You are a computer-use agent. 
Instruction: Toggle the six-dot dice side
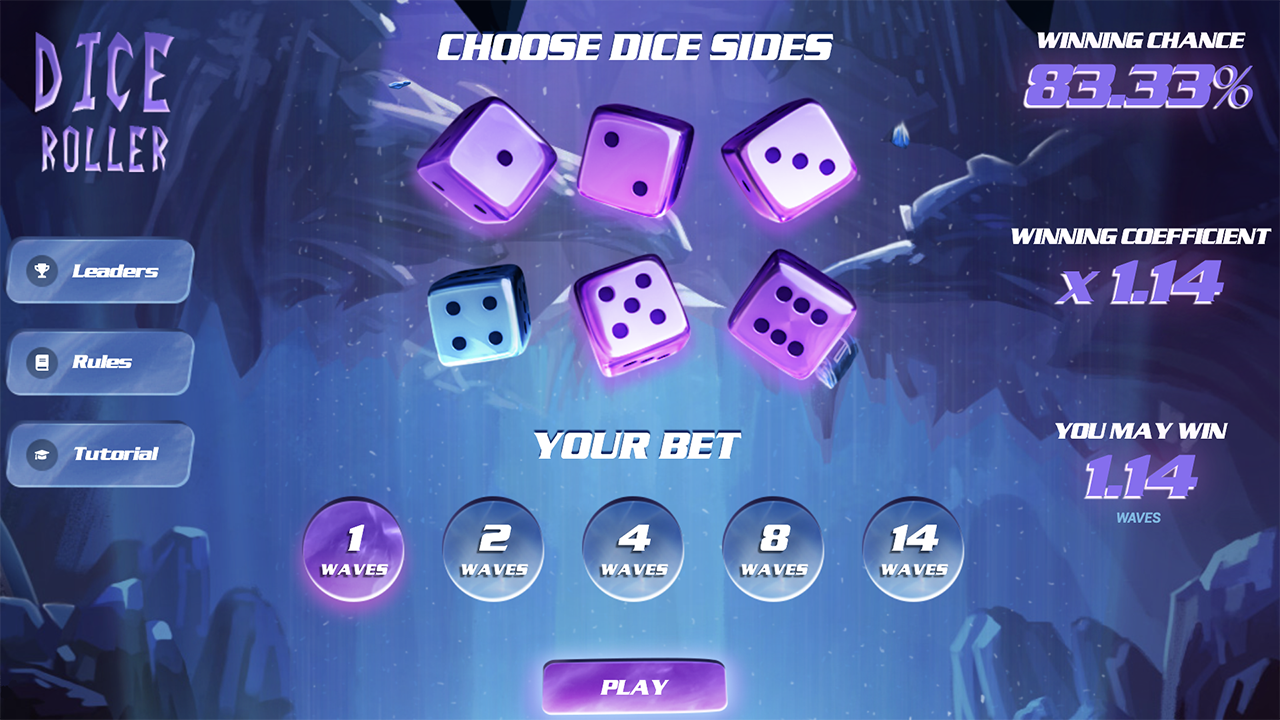tap(791, 314)
